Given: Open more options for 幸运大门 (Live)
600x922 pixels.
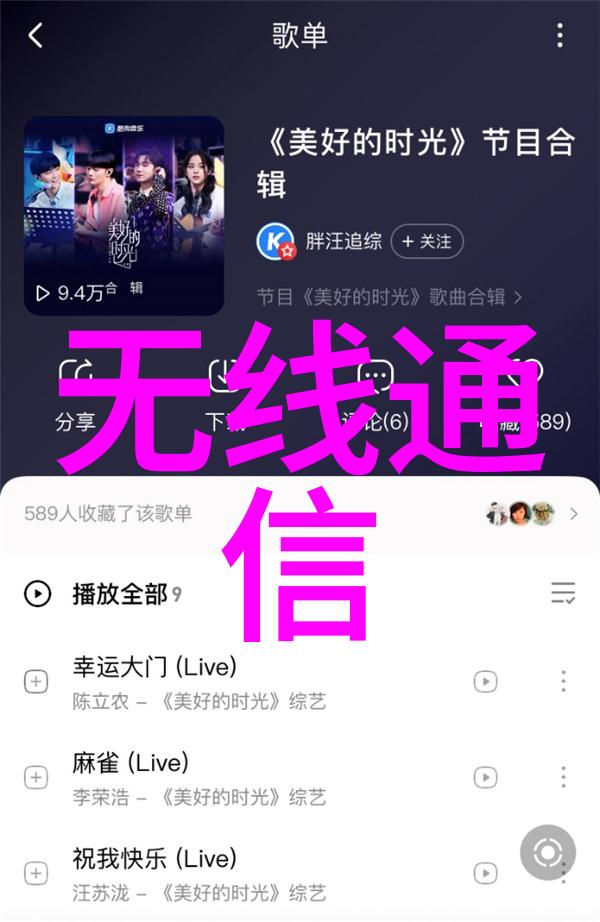Looking at the screenshot, I should point(563,681).
